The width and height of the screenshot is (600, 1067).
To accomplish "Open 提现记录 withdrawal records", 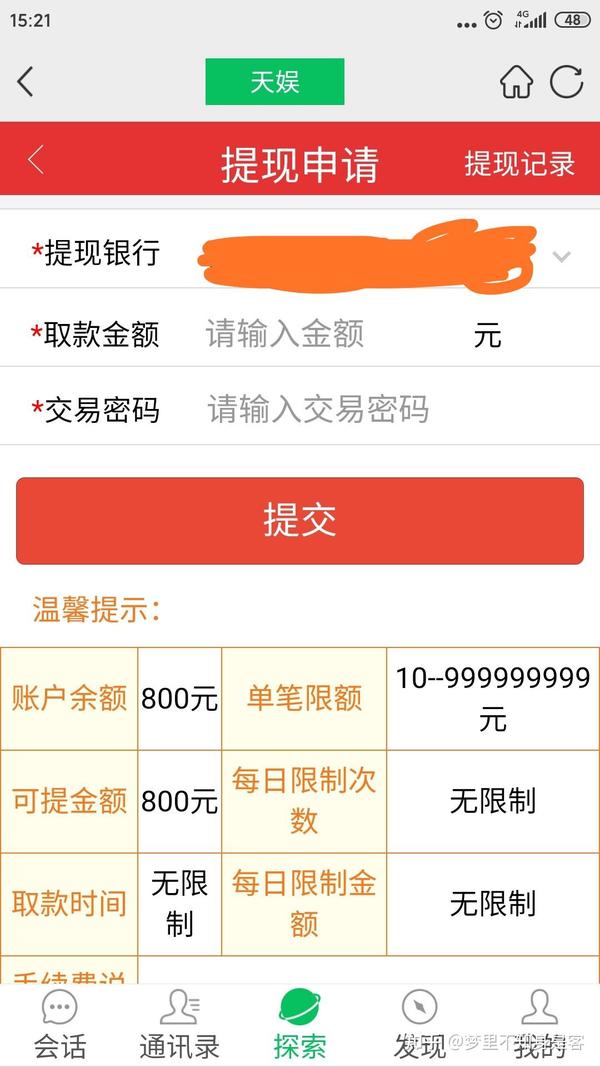I will pyautogui.click(x=519, y=163).
